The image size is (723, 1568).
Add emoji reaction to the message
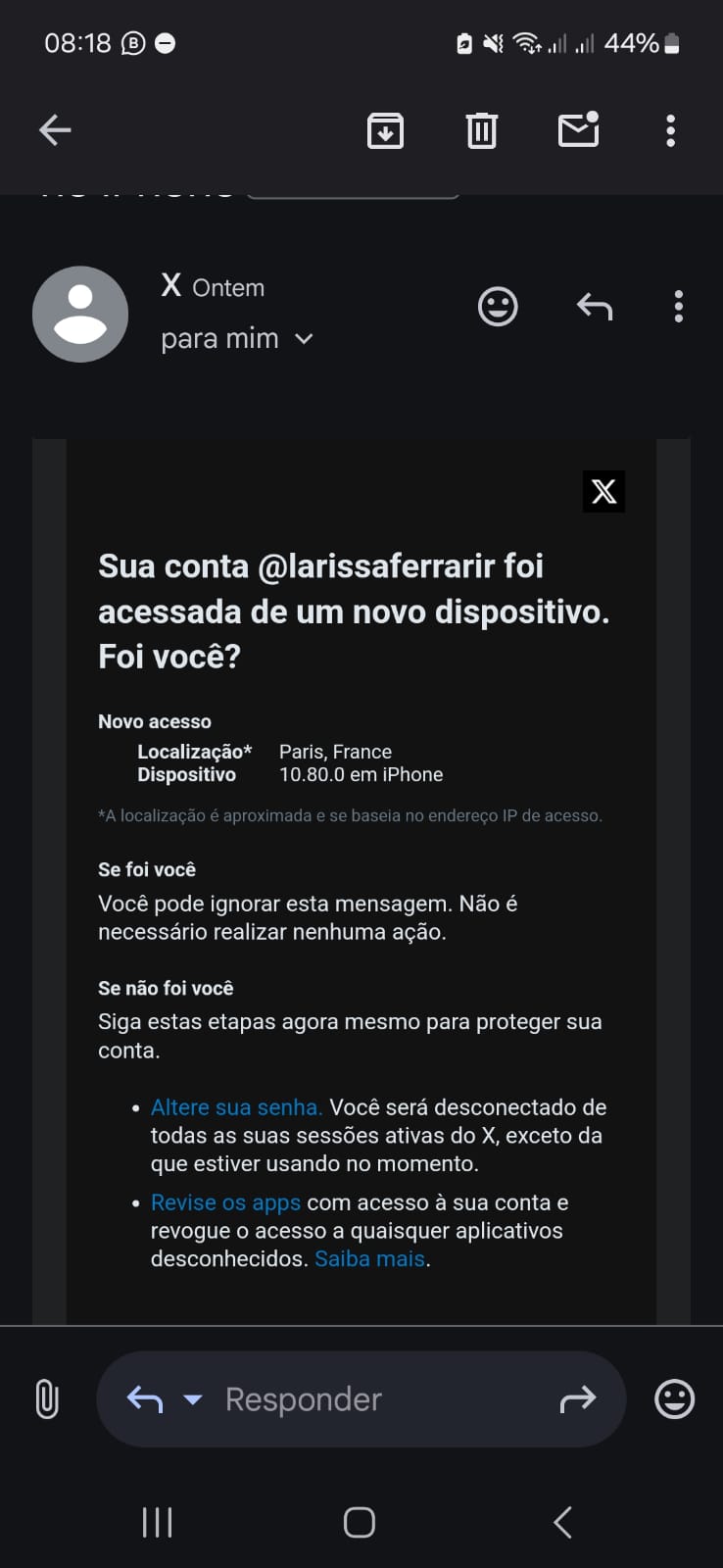click(x=498, y=307)
